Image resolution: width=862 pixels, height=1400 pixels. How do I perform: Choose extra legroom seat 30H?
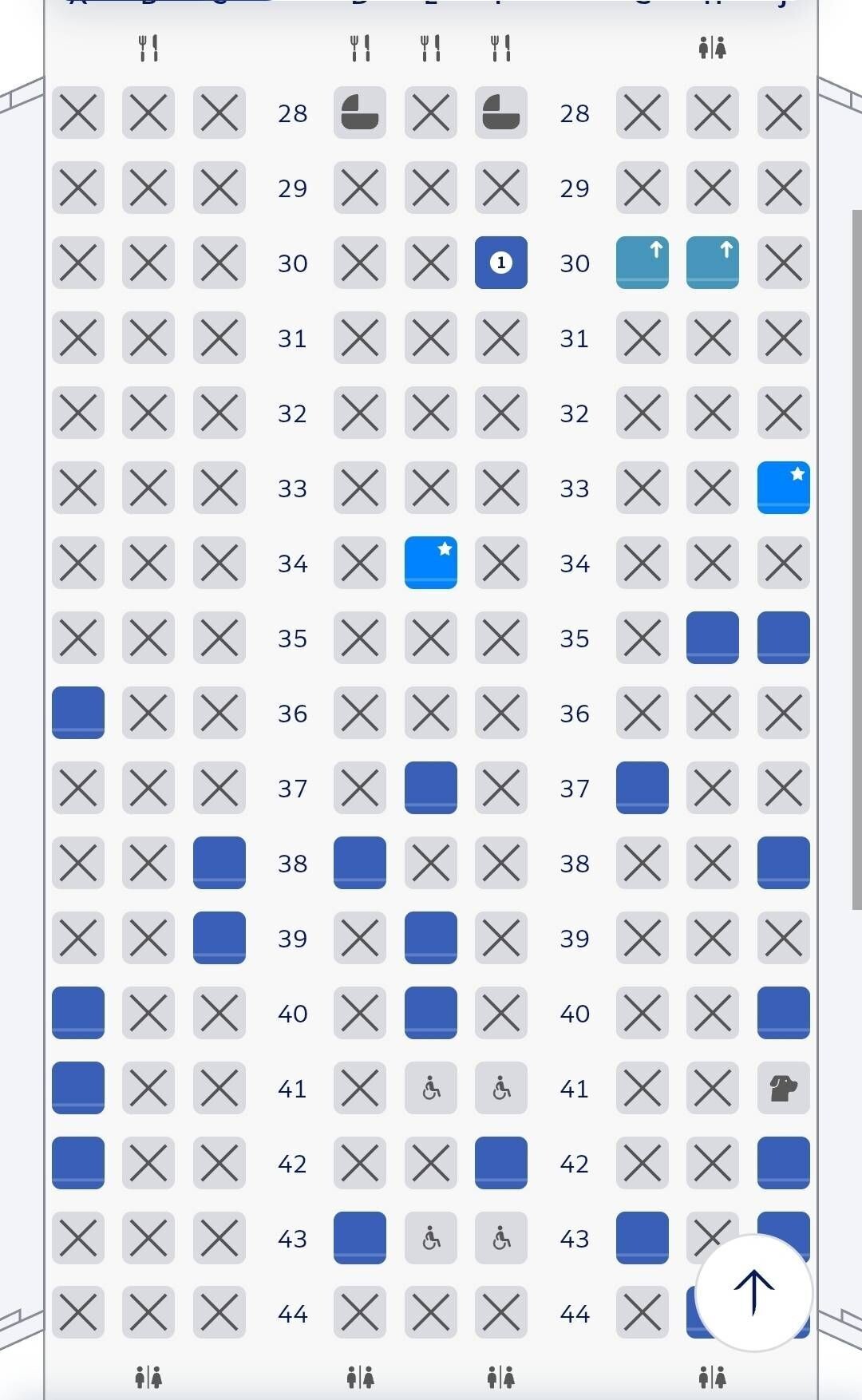pyautogui.click(x=712, y=263)
